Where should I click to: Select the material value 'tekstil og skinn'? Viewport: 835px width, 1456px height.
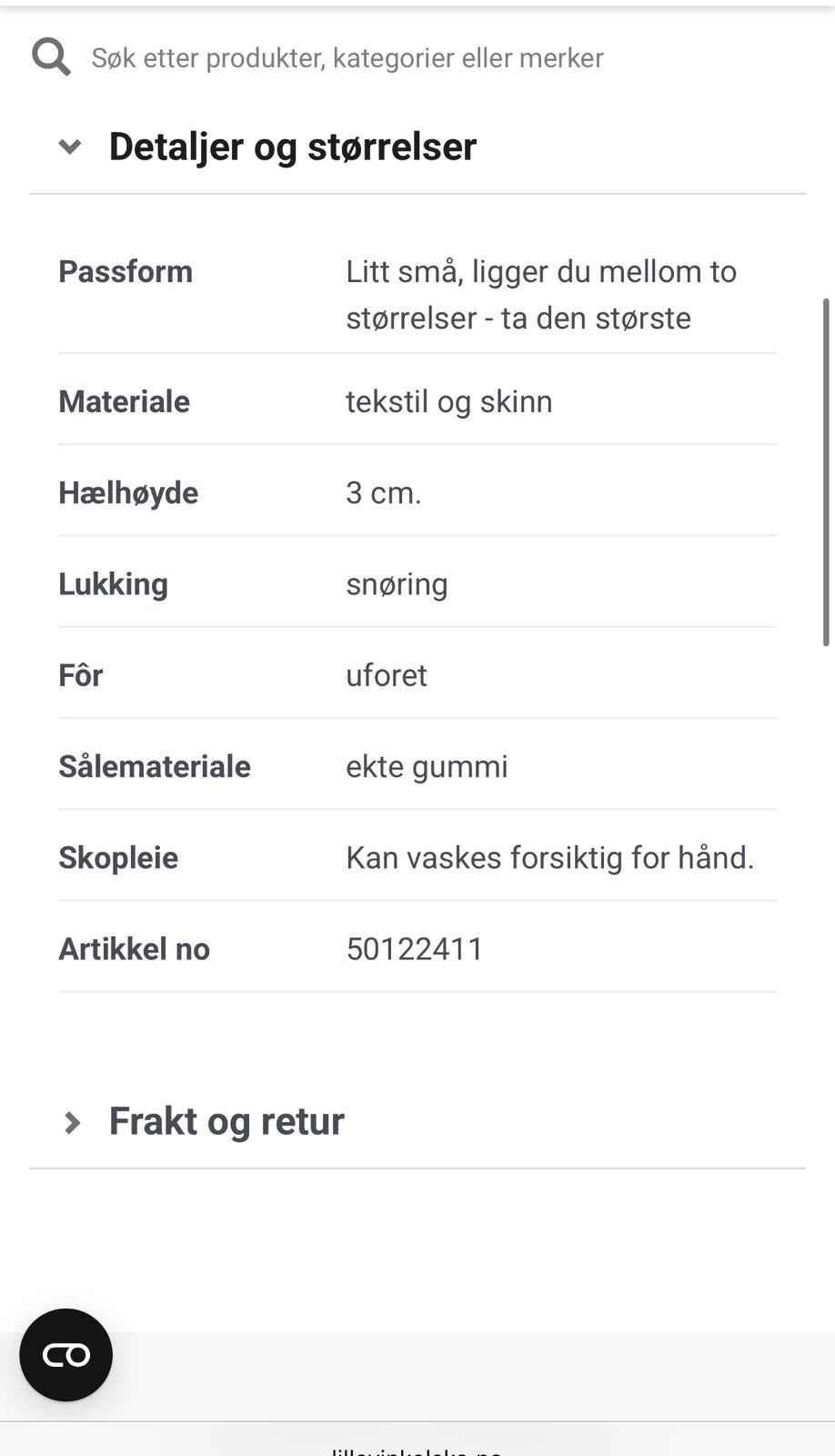click(449, 401)
